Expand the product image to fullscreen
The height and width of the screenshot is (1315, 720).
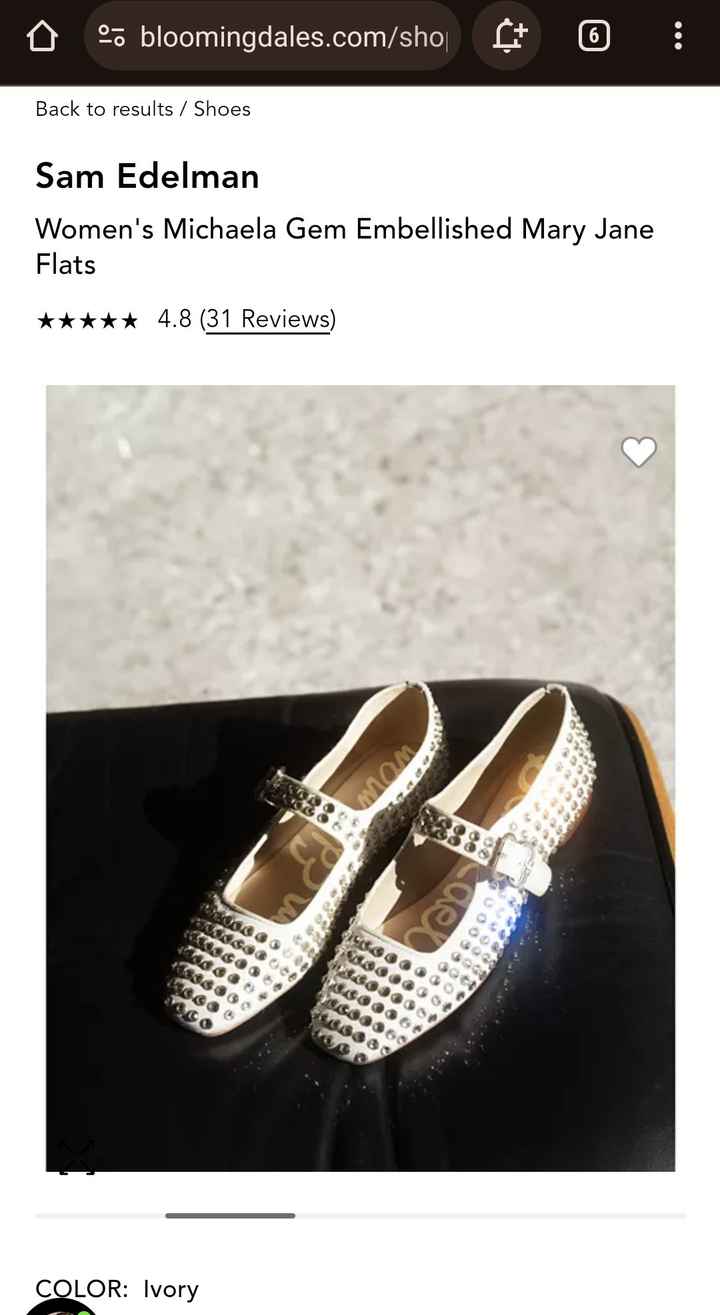tap(76, 1155)
